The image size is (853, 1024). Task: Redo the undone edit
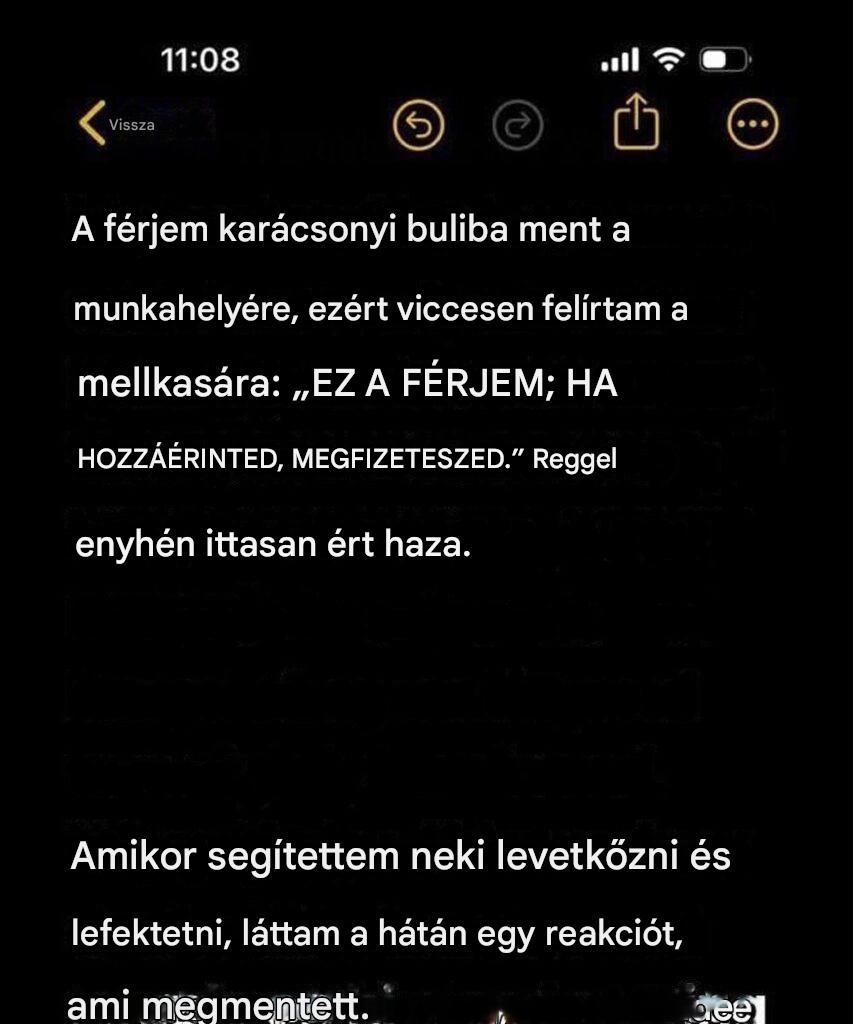[517, 125]
